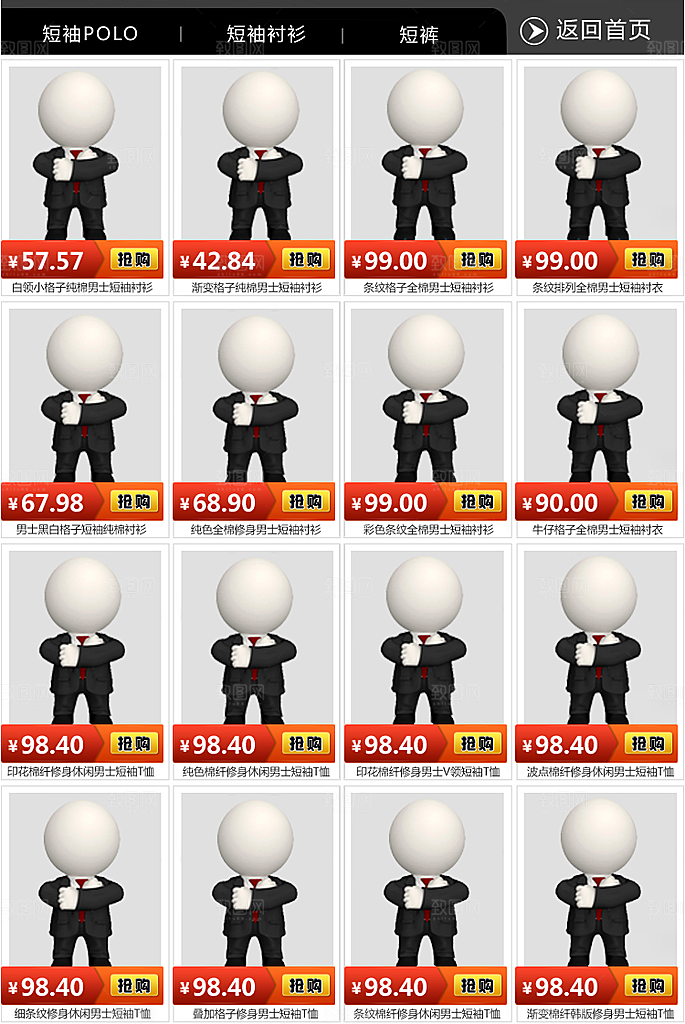Viewport: 685px width, 1024px height.
Task: Tap 抢购 on 白领小格子纯棉男士短袖衬衫
Action: tap(135, 260)
